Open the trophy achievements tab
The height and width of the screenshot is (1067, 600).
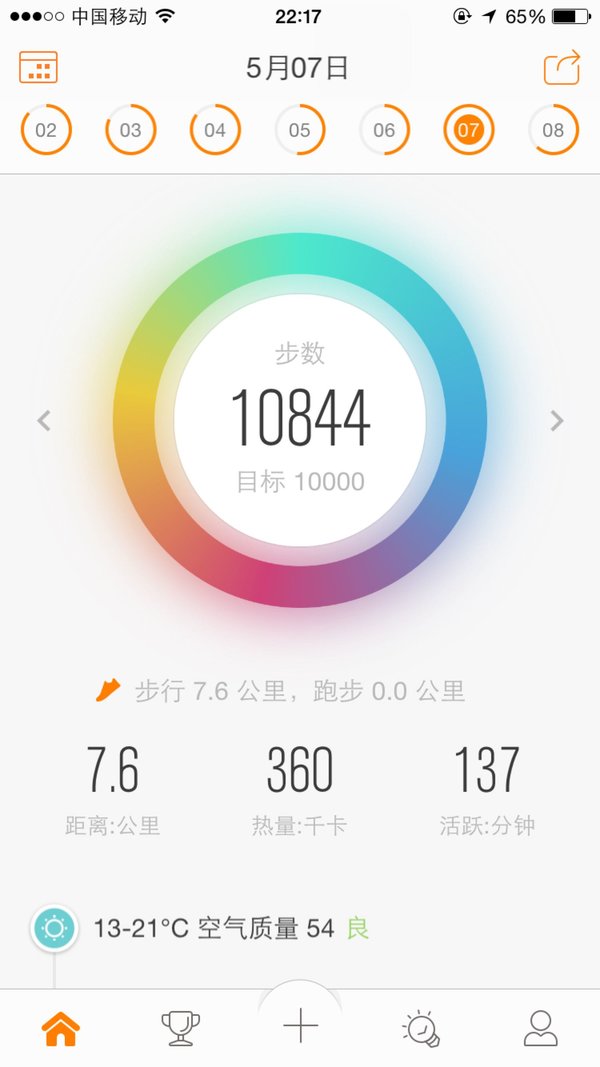[x=180, y=1028]
